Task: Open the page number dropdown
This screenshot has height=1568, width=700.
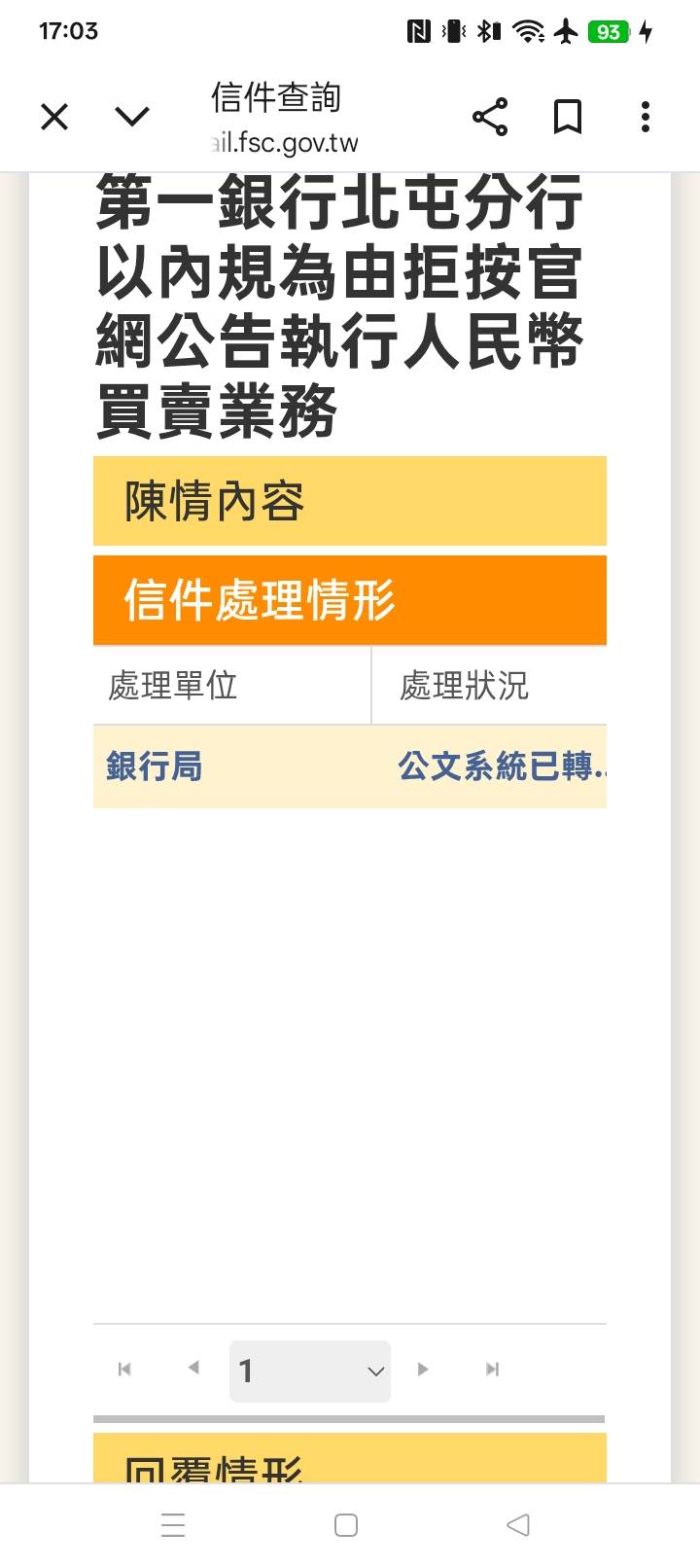Action: 310,1372
